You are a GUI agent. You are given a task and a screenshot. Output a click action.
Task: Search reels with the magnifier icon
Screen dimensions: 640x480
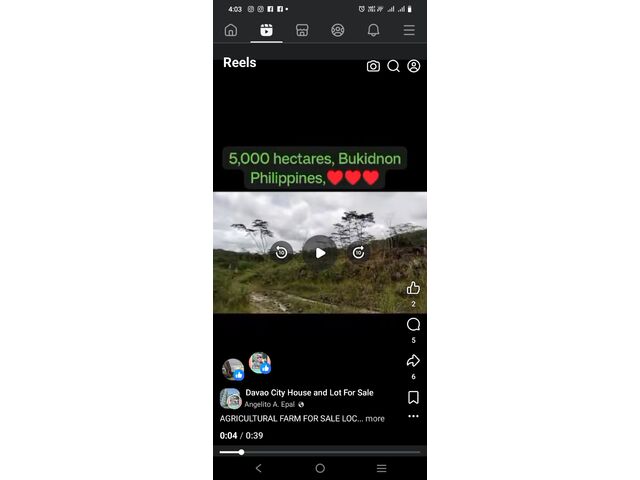[393, 66]
